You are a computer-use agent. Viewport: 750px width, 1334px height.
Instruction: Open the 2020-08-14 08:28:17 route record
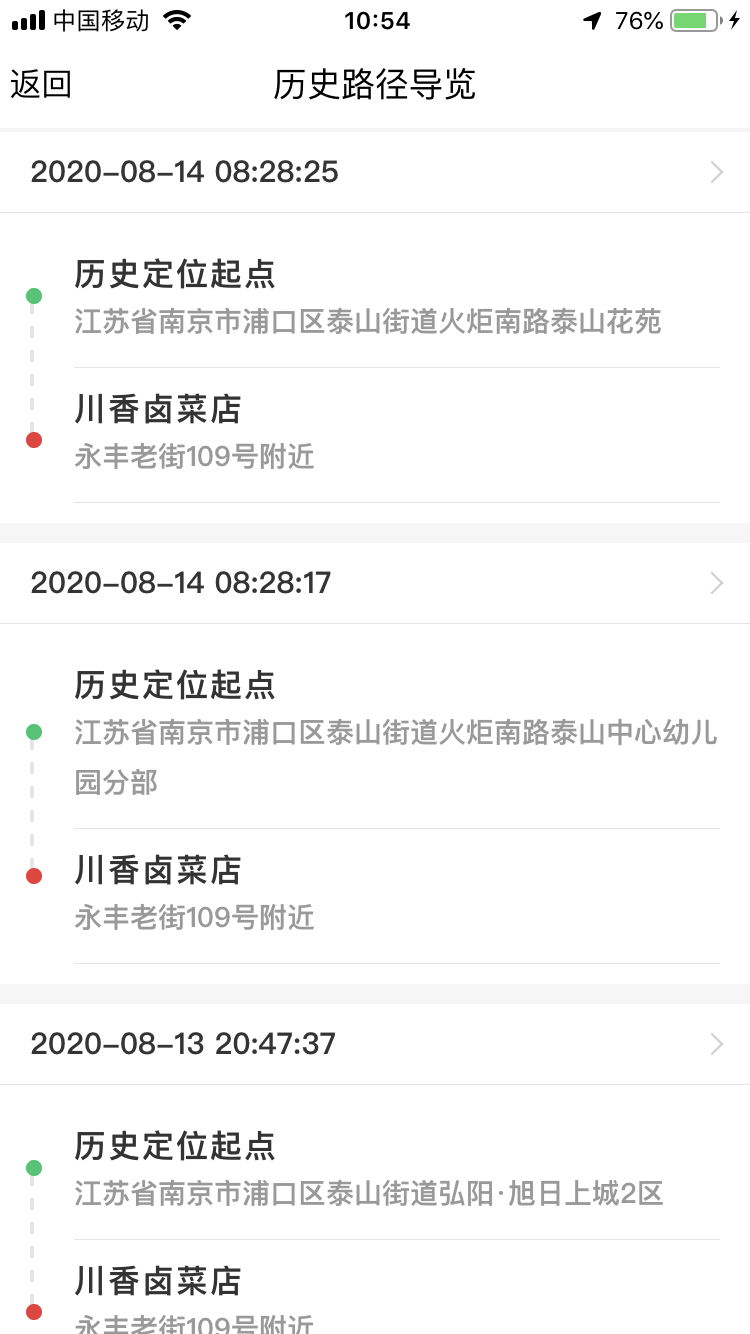[375, 583]
